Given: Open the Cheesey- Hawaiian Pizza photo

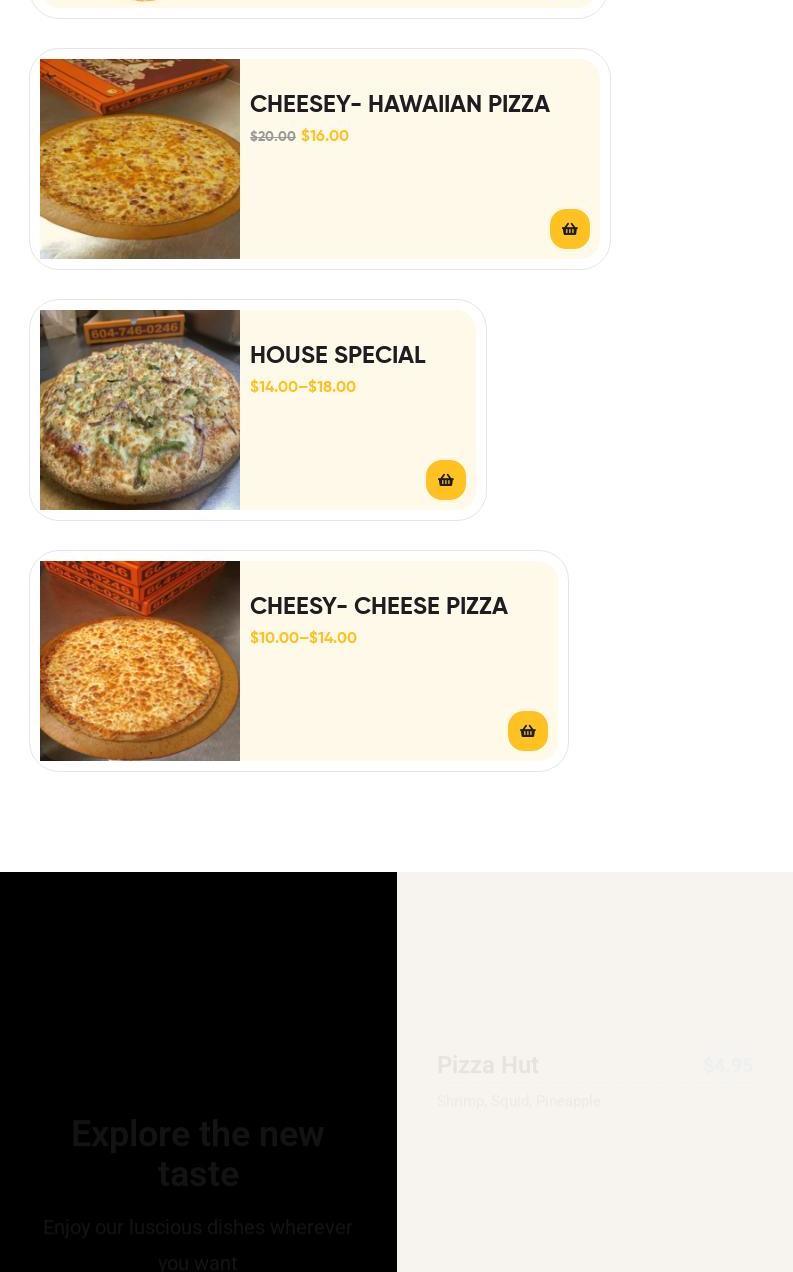Looking at the screenshot, I should point(140,159).
